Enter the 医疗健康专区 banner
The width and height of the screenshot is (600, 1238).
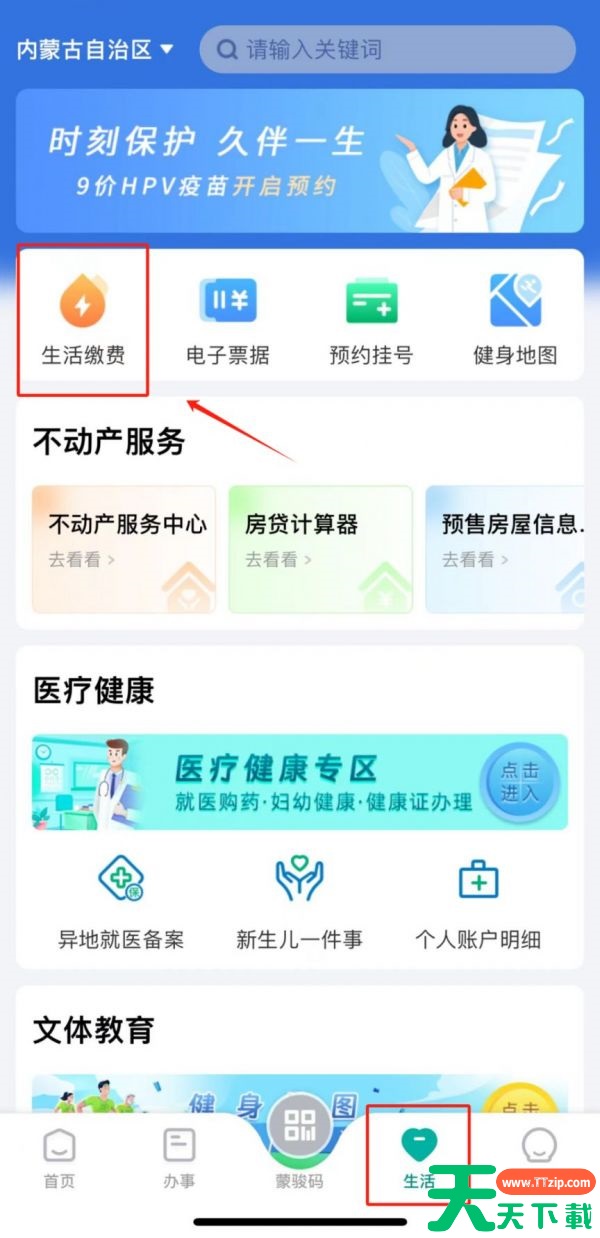pyautogui.click(x=299, y=782)
